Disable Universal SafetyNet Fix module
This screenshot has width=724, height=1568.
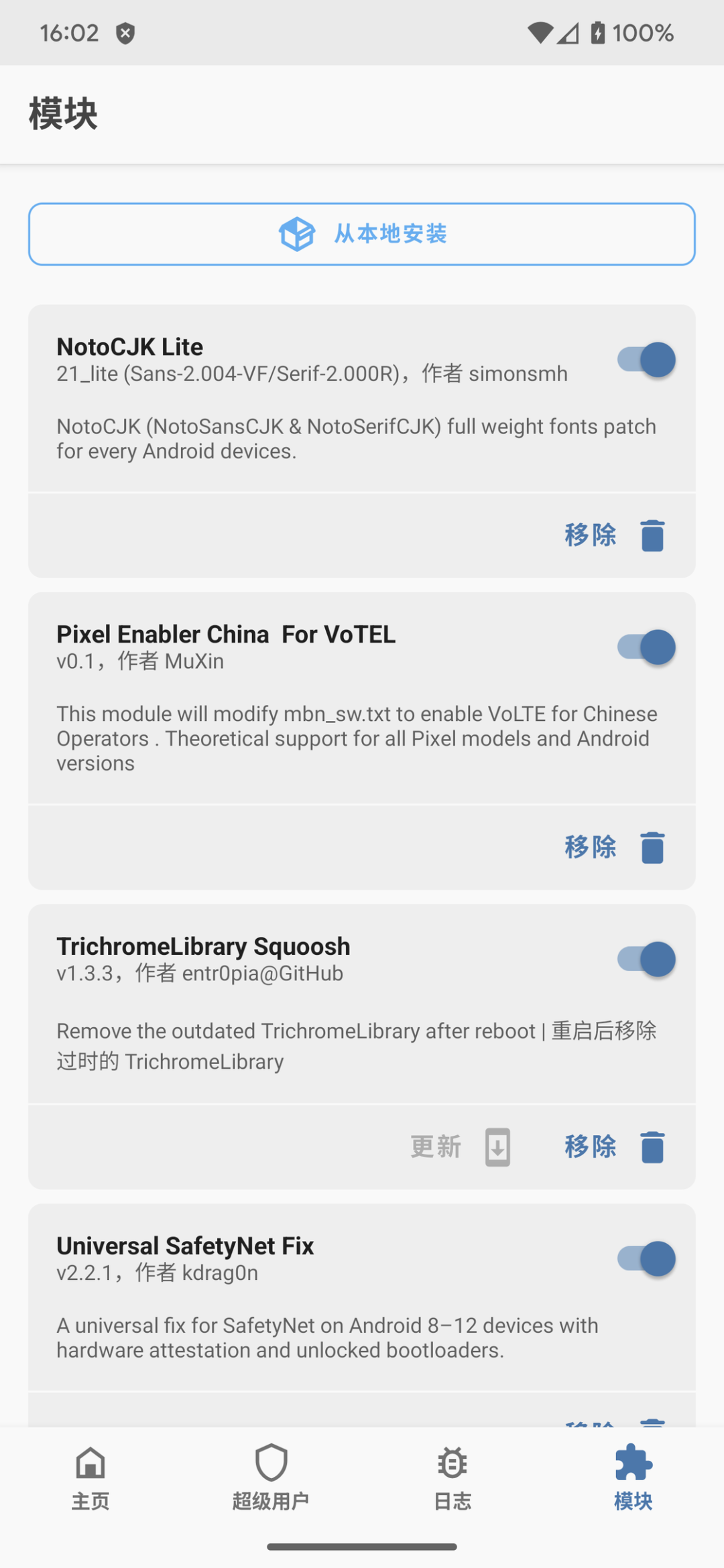coord(646,1259)
